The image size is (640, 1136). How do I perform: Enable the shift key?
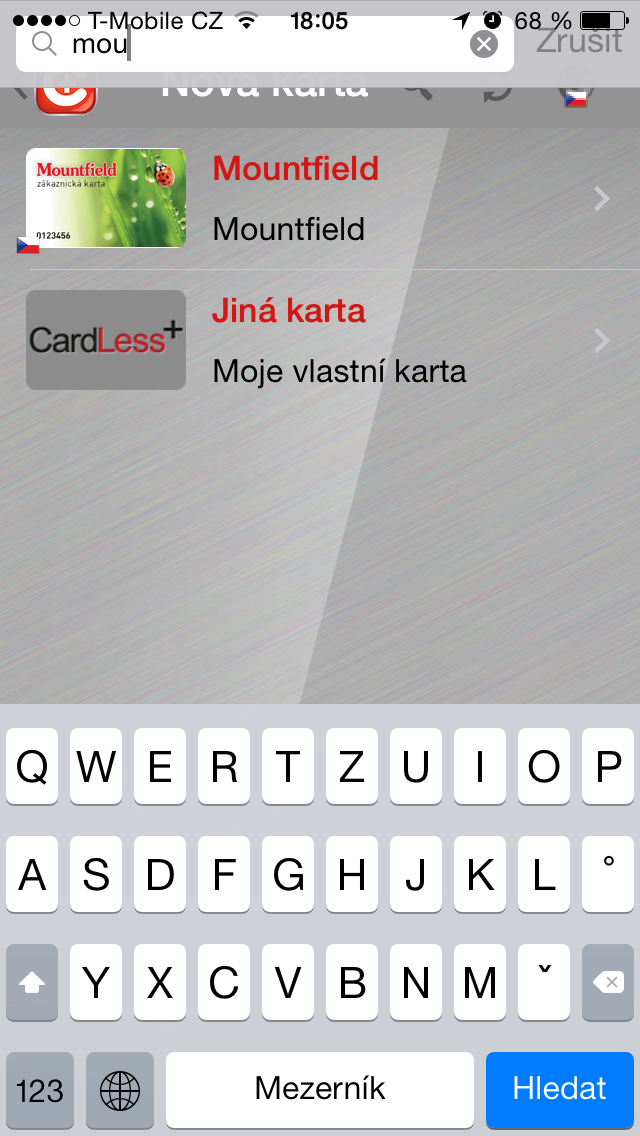tap(32, 982)
